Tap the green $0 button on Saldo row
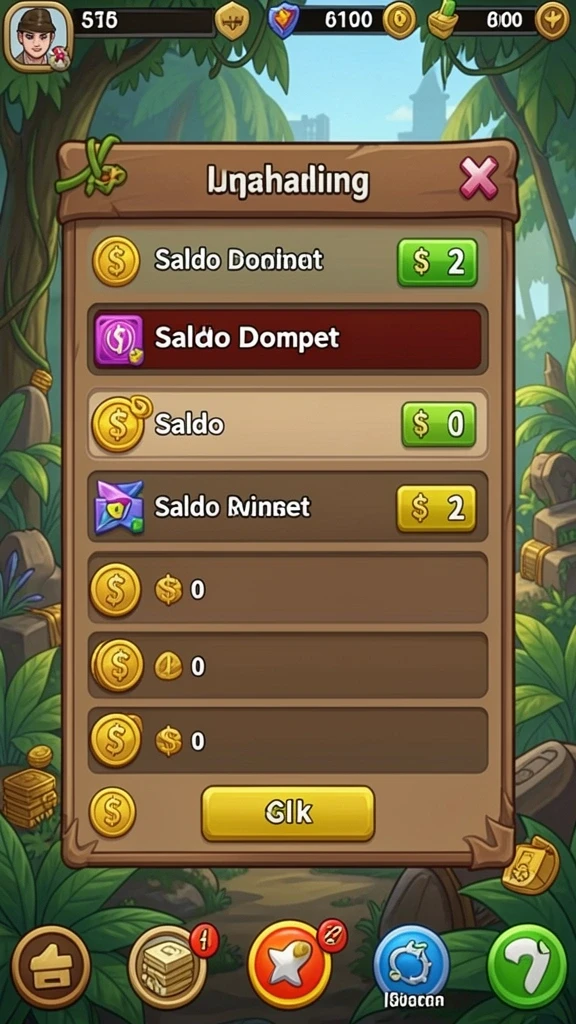 pos(438,425)
